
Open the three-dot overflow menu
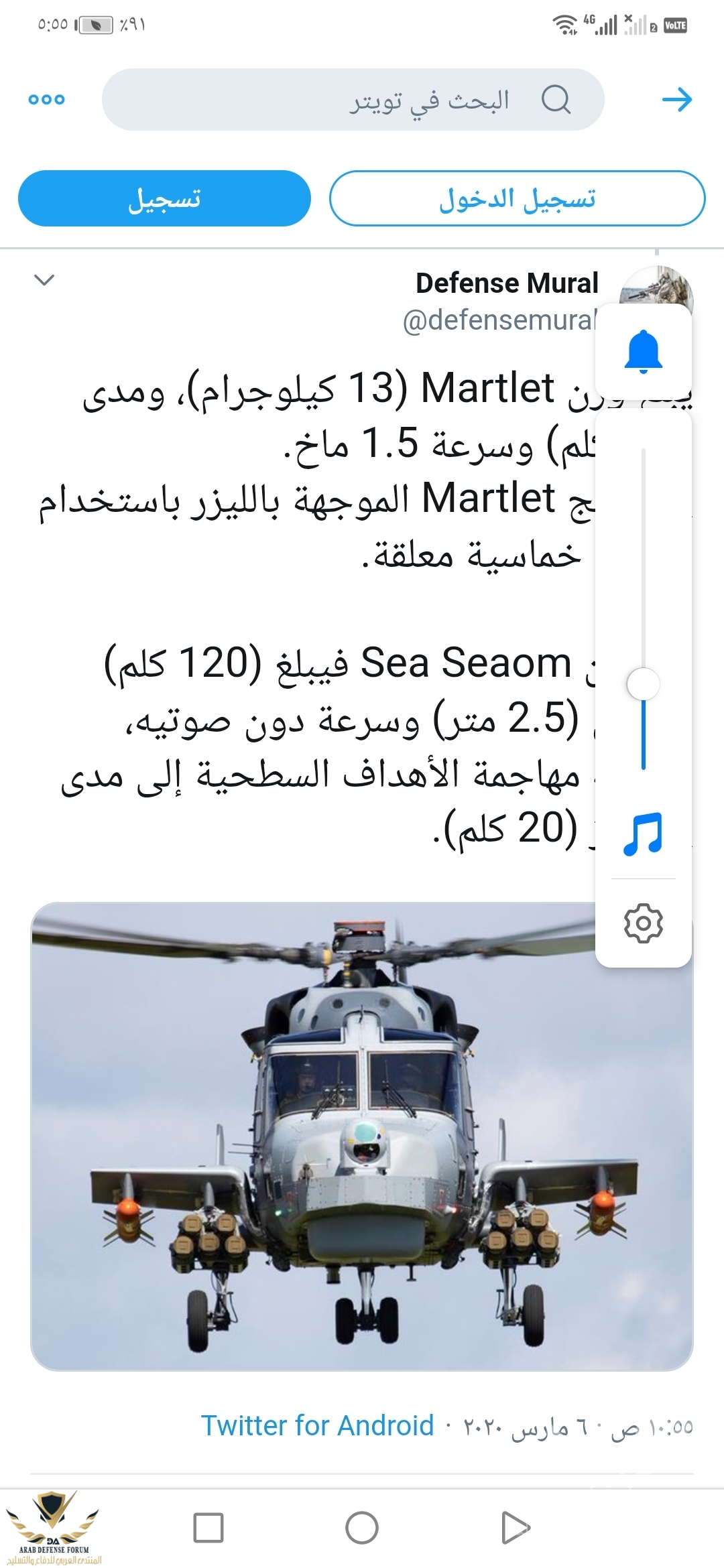point(46,100)
